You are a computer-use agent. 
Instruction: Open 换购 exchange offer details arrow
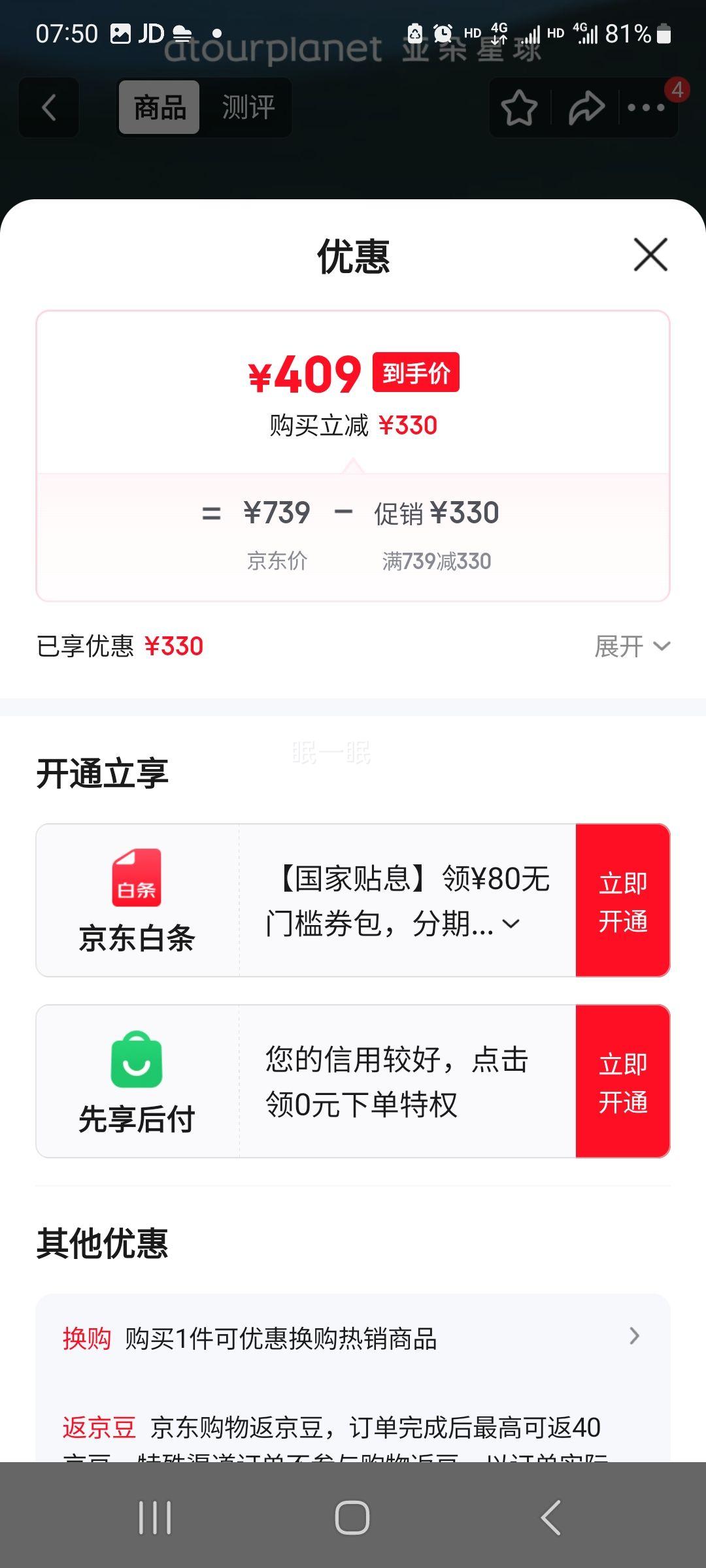tap(633, 1337)
